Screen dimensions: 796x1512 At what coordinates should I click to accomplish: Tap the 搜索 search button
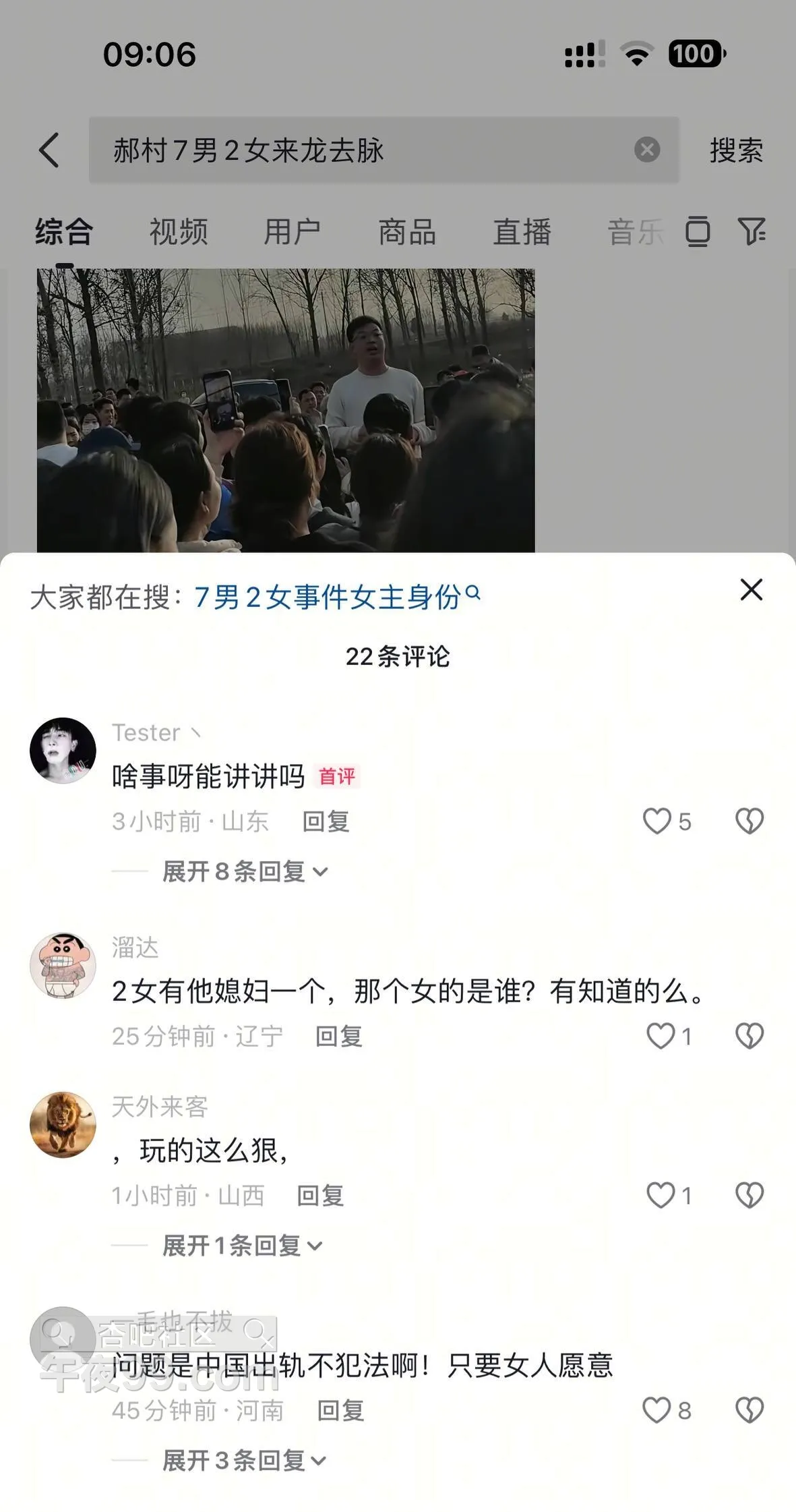point(735,150)
